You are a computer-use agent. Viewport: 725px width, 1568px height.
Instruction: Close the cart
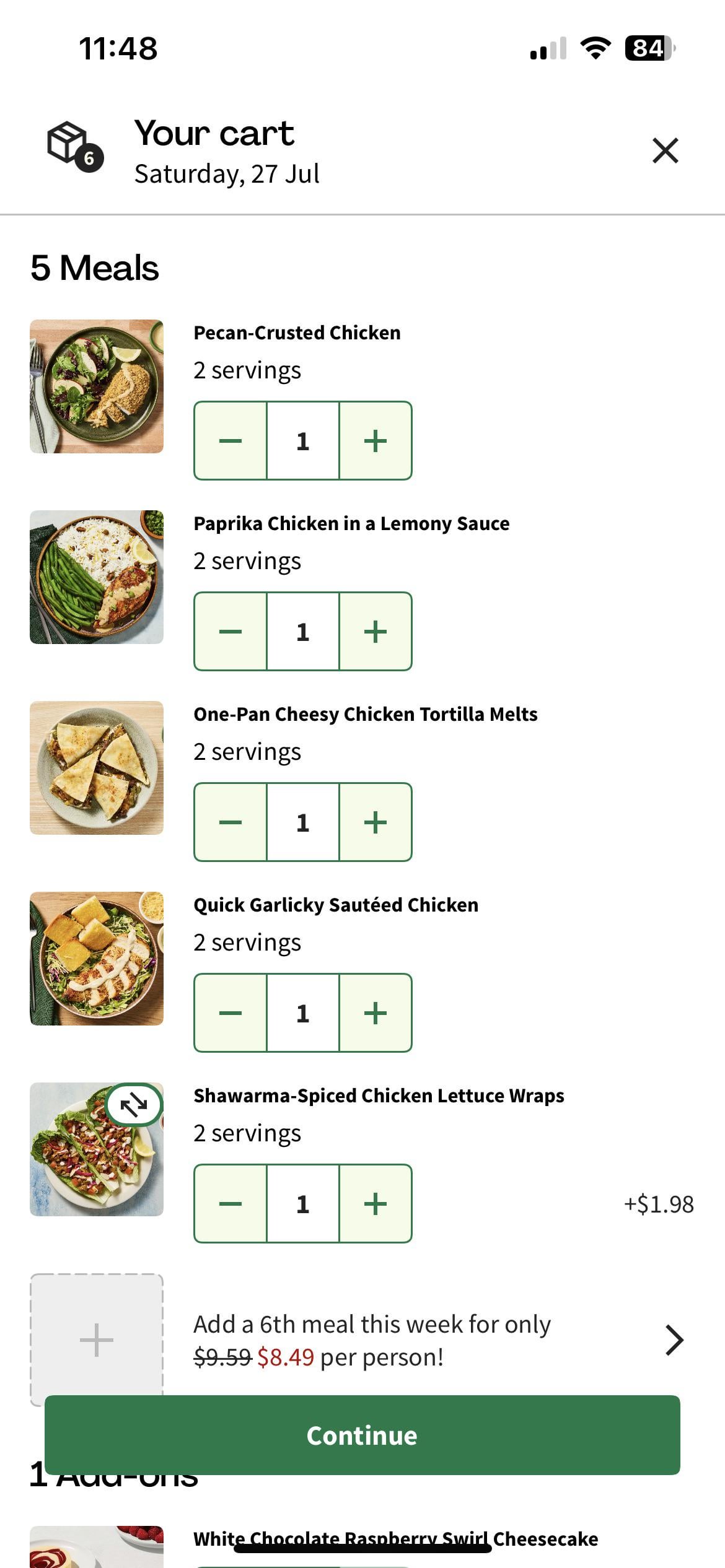pos(665,150)
